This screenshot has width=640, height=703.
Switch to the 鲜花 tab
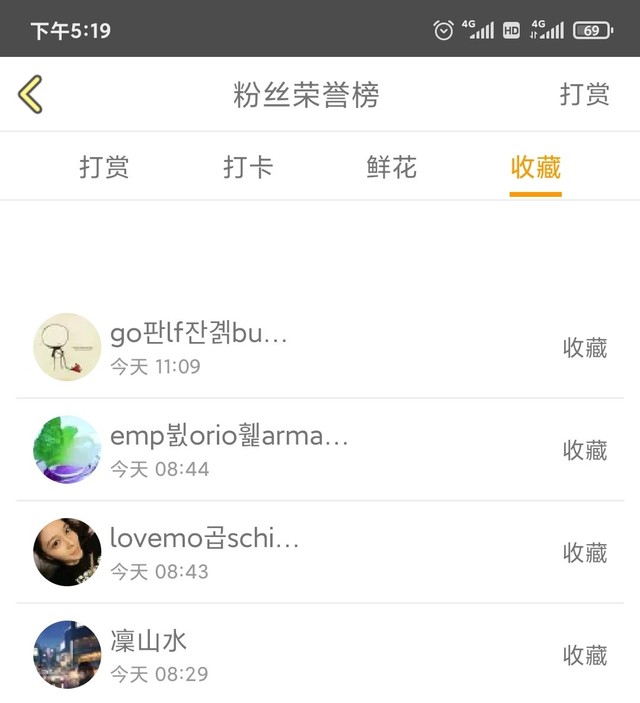pos(391,167)
